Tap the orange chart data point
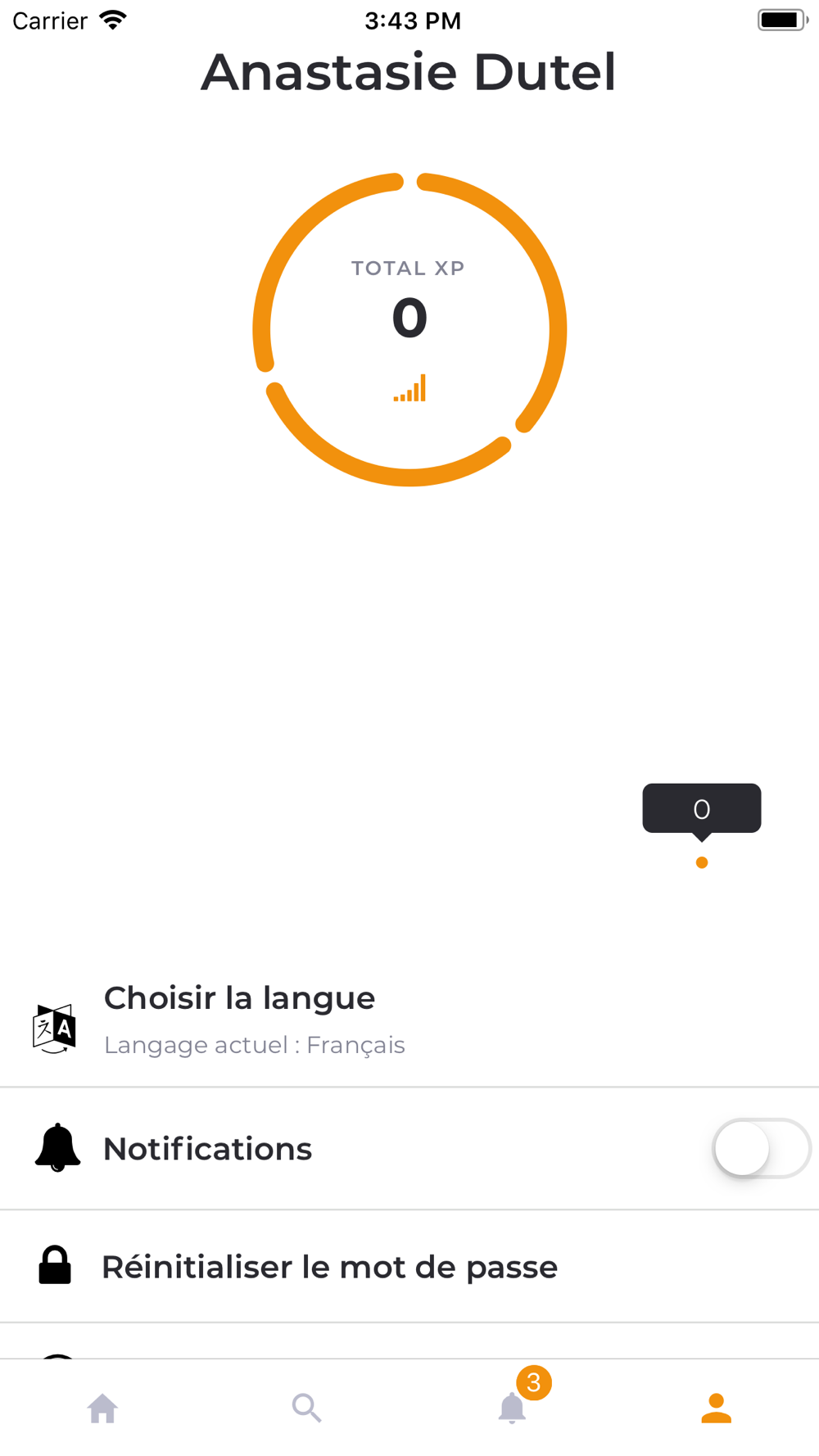 point(702,862)
